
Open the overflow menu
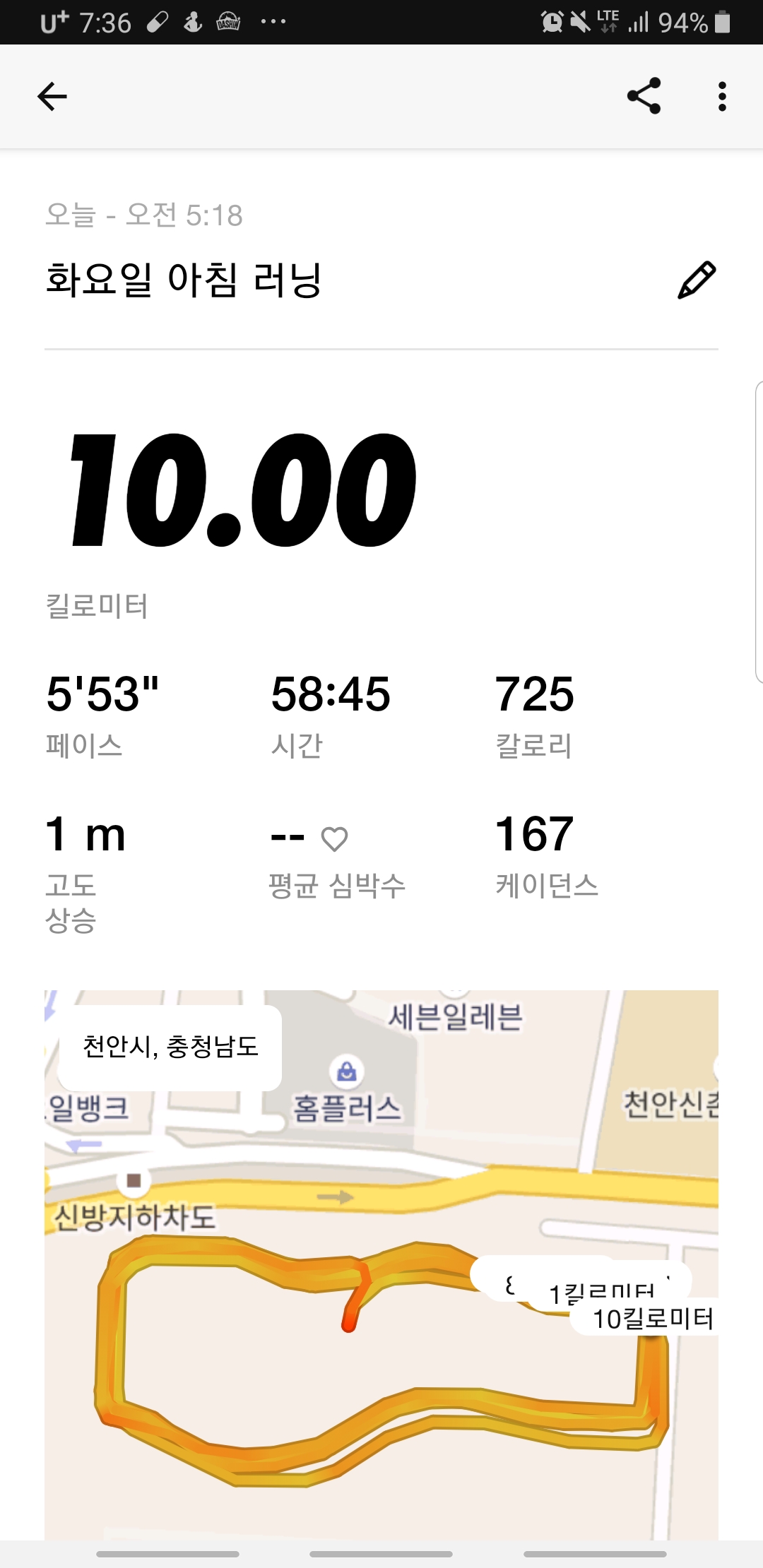click(x=721, y=96)
